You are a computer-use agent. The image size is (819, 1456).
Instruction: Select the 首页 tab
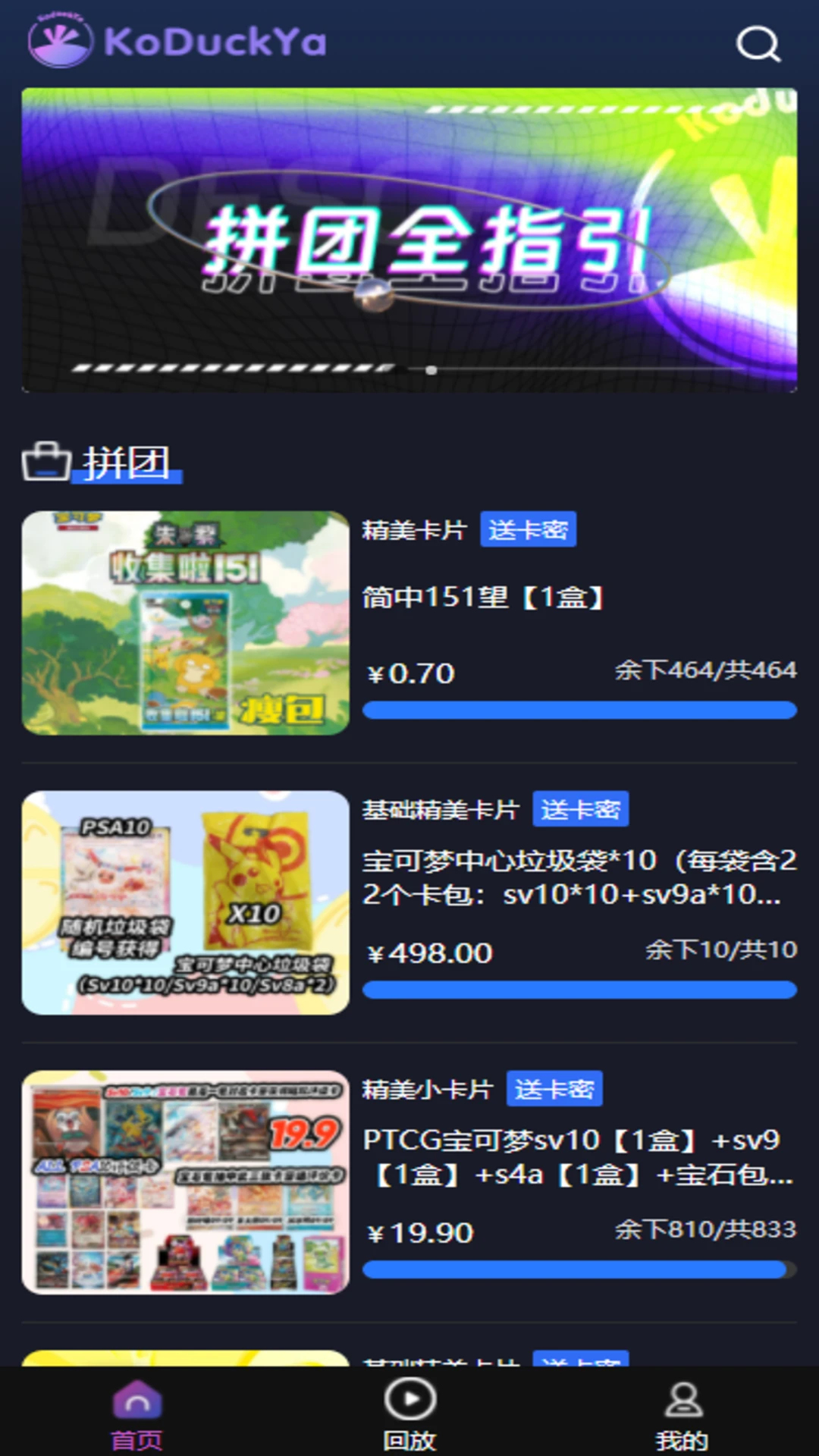coord(136,1414)
